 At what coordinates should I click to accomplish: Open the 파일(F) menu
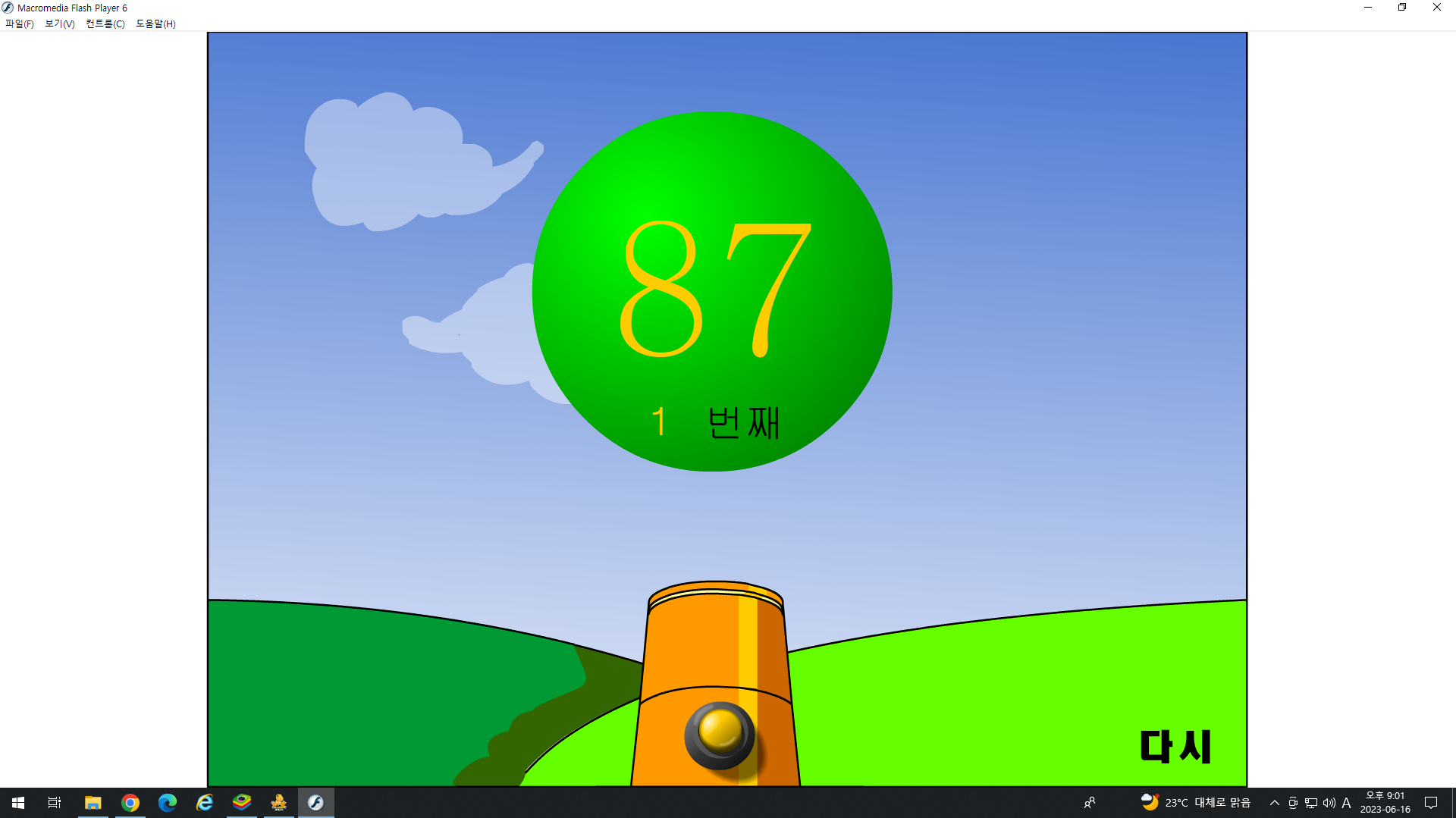point(19,24)
